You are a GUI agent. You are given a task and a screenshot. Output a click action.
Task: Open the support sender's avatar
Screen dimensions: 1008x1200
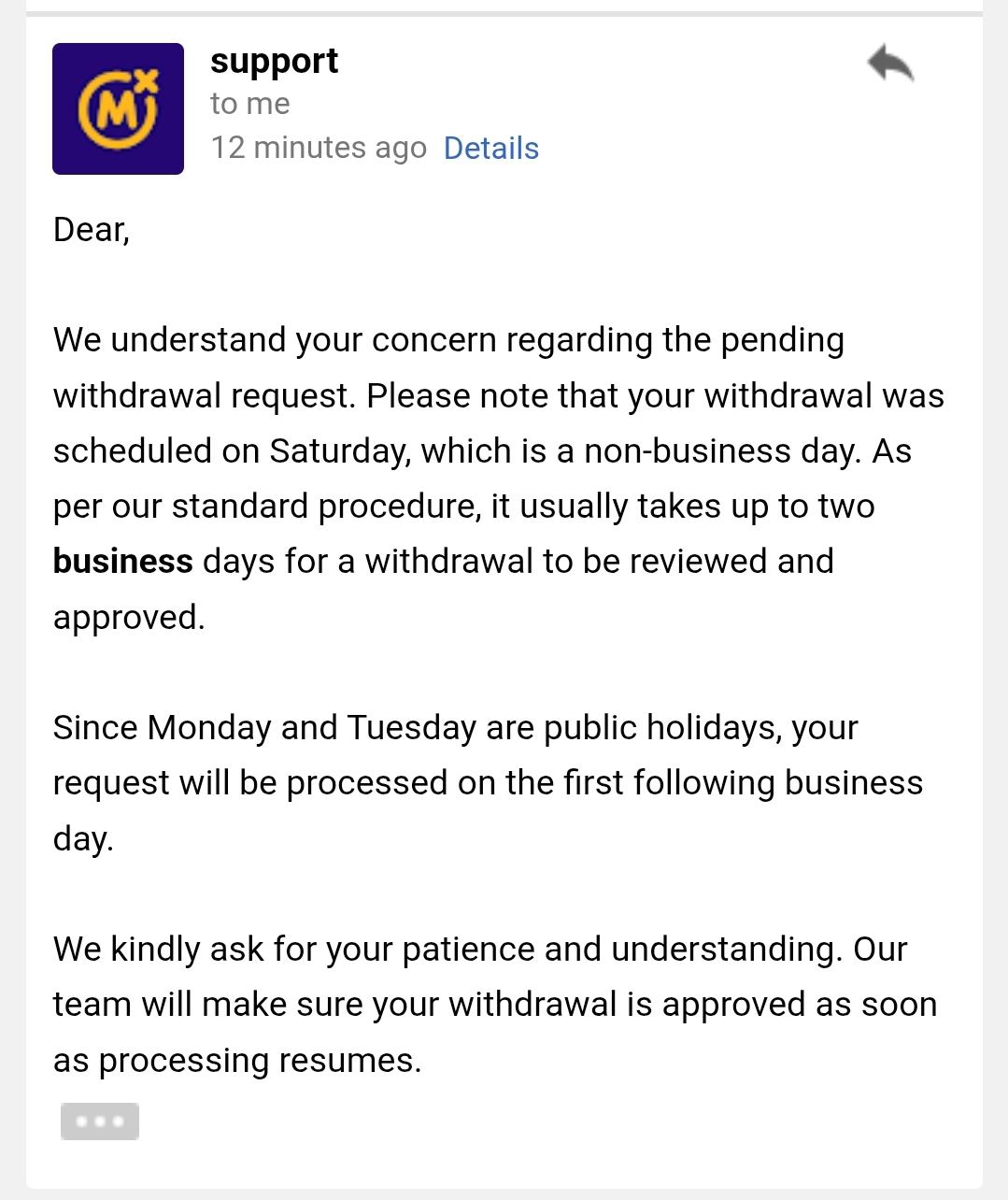[118, 108]
